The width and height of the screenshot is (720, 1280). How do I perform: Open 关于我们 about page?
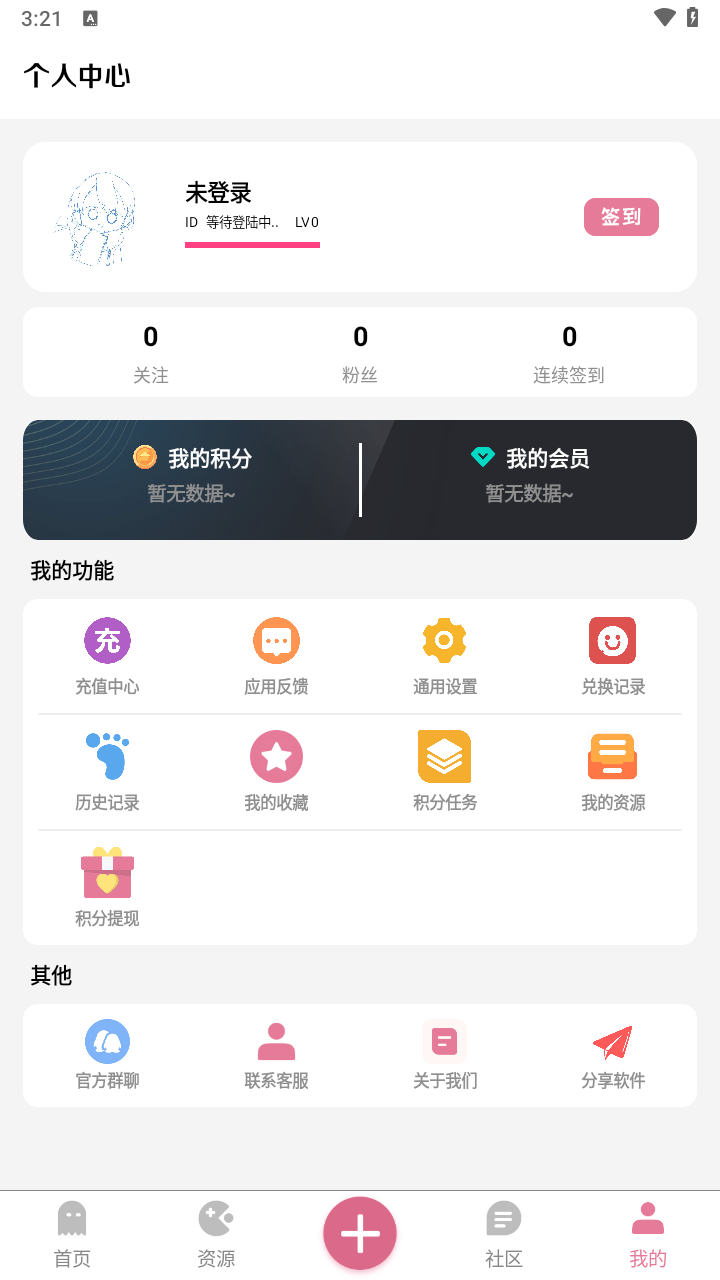click(445, 1055)
